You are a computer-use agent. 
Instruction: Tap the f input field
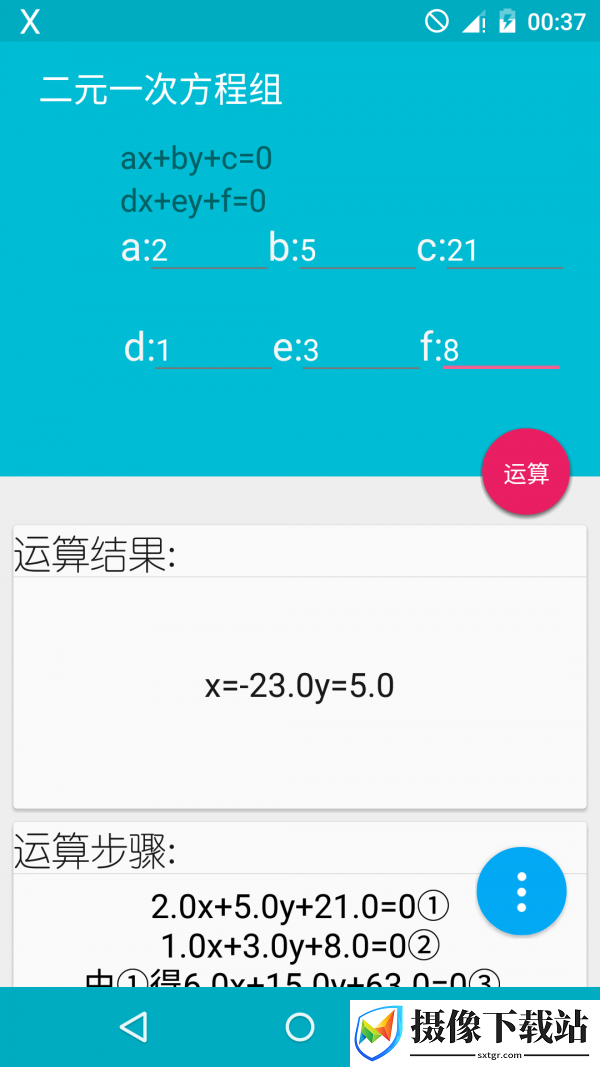pos(501,351)
